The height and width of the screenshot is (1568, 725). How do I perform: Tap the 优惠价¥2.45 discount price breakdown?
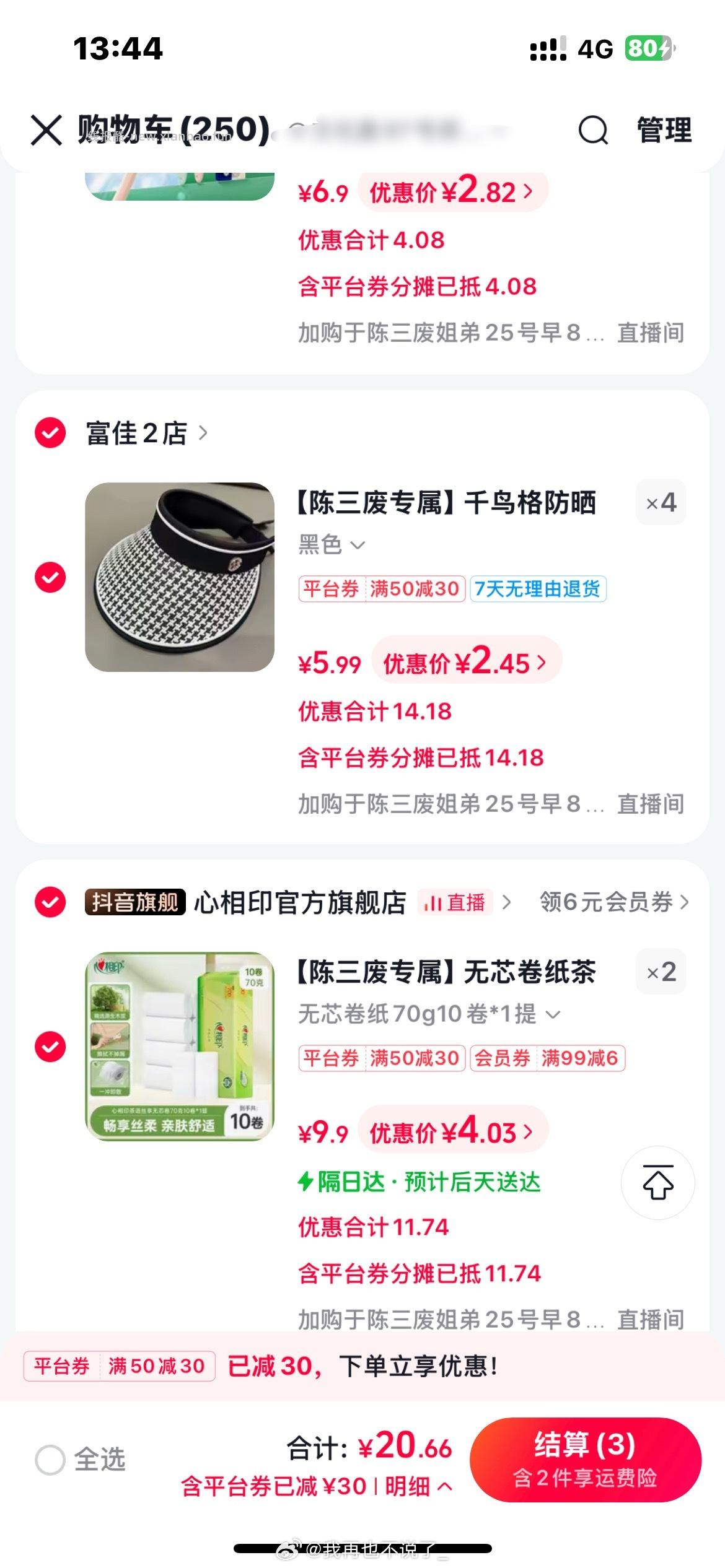[465, 661]
